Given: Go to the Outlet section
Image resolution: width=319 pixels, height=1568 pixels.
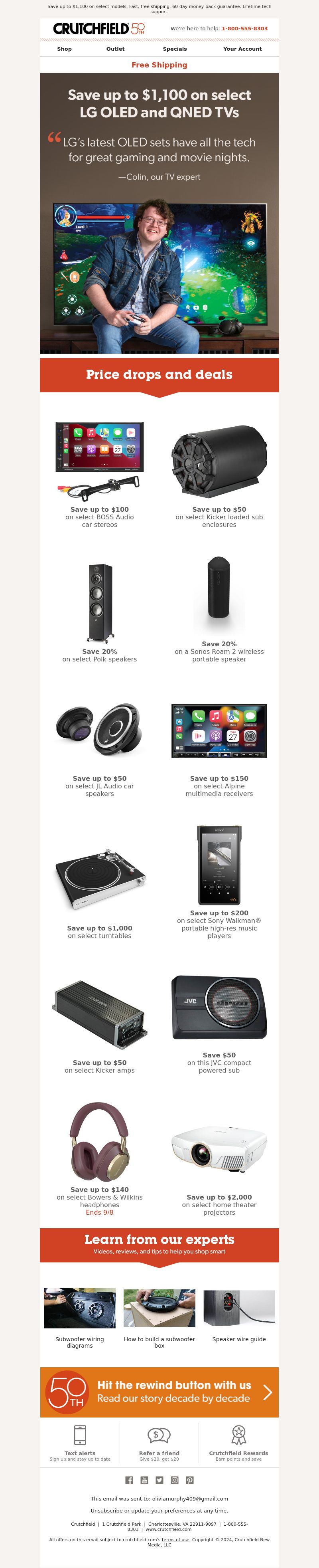Looking at the screenshot, I should tap(116, 49).
